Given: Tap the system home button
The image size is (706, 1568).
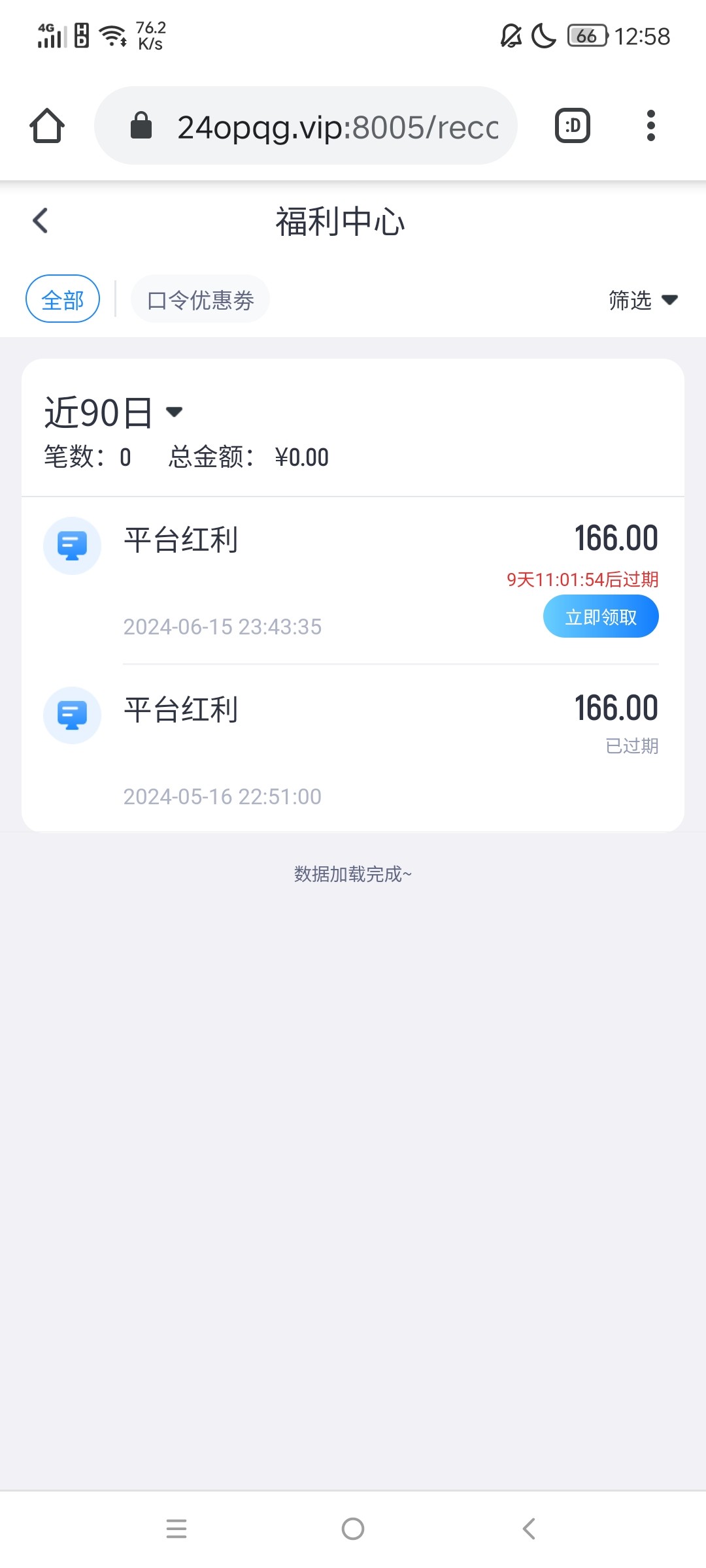Looking at the screenshot, I should click(x=353, y=1529).
